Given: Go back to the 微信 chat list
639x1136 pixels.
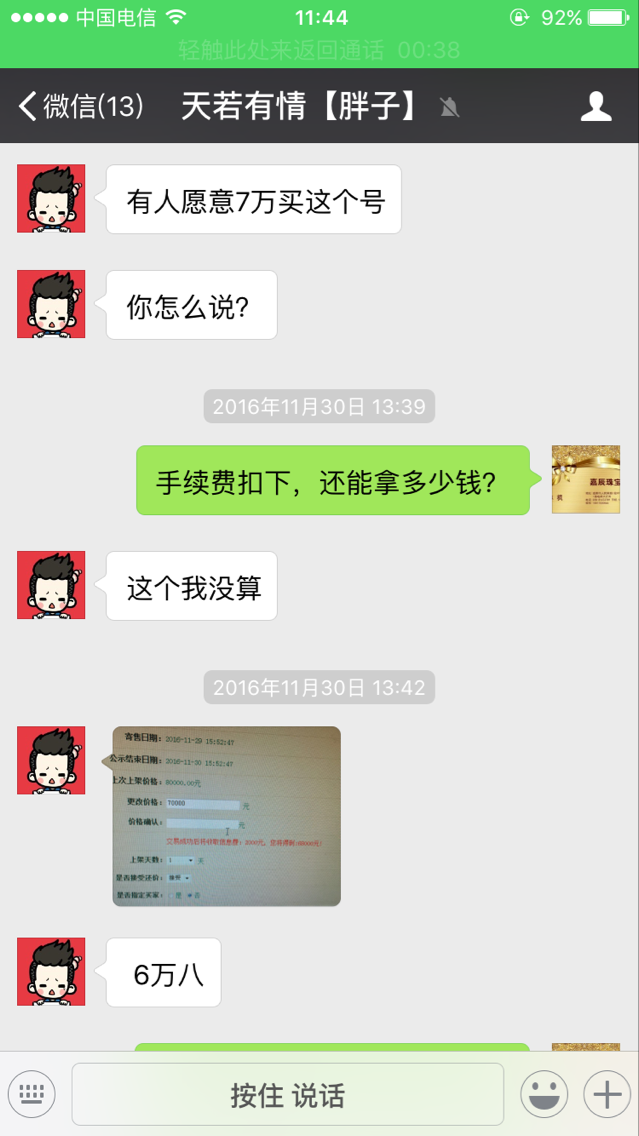Looking at the screenshot, I should 80,106.
